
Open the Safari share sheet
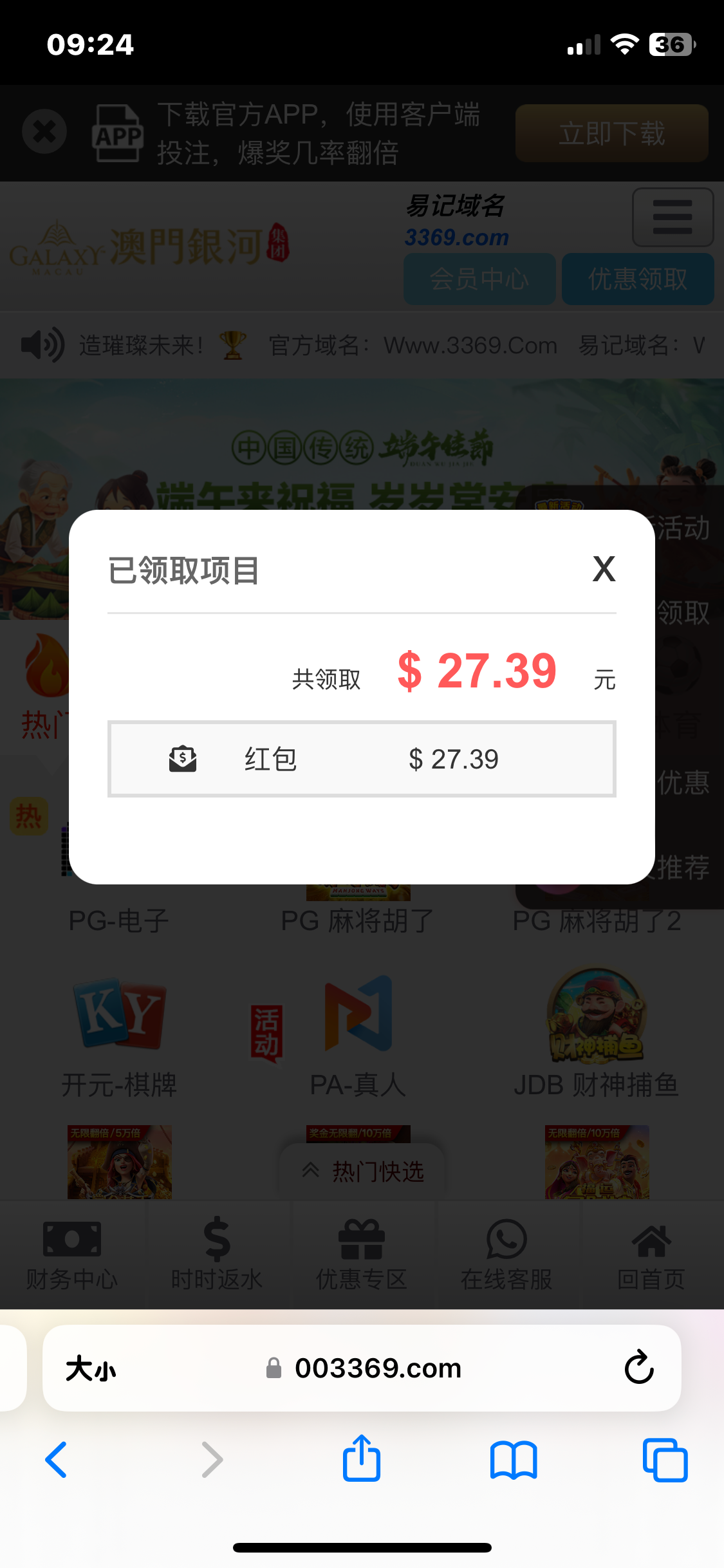tap(362, 1459)
